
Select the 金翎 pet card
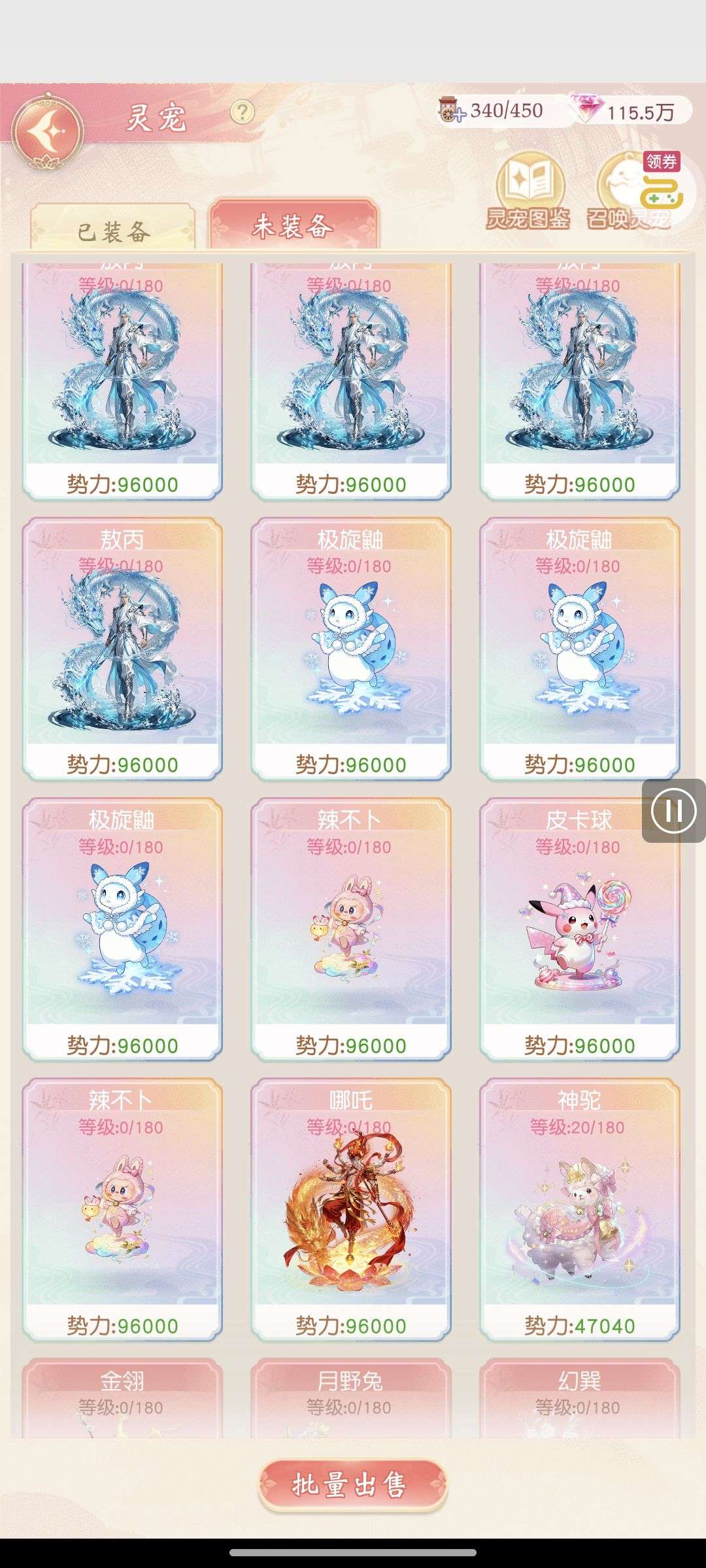click(122, 1398)
